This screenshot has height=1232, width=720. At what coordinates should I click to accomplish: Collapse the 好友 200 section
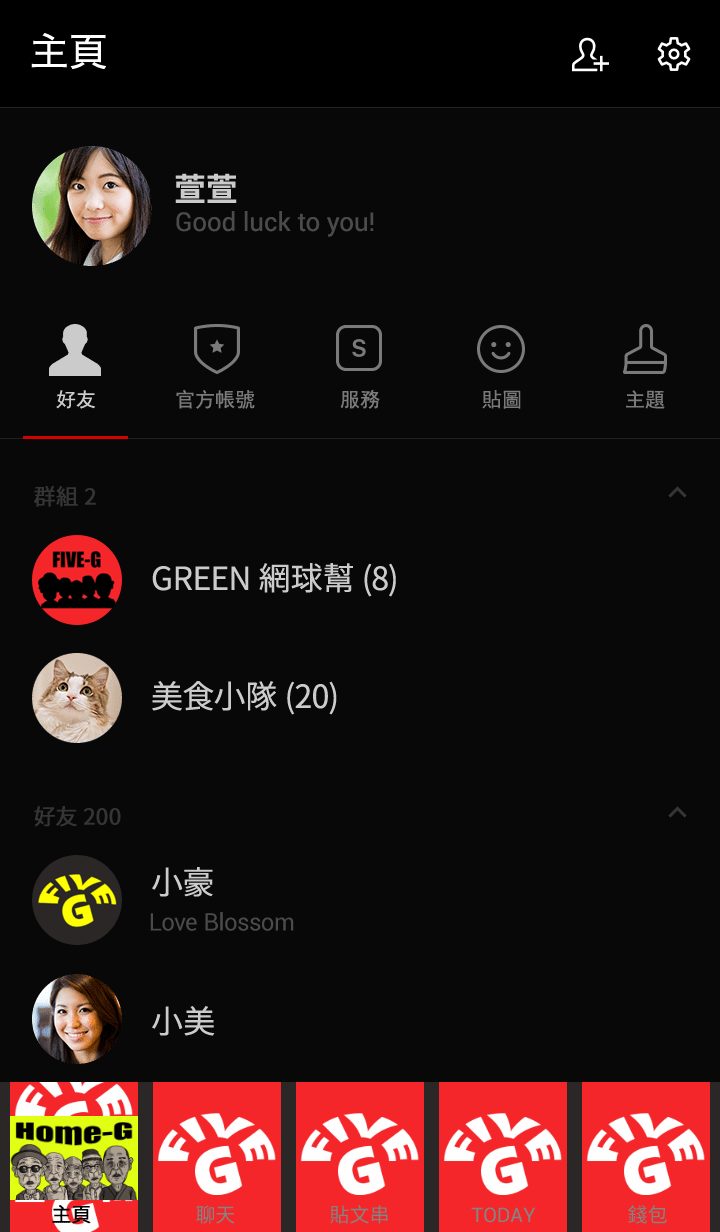677,812
